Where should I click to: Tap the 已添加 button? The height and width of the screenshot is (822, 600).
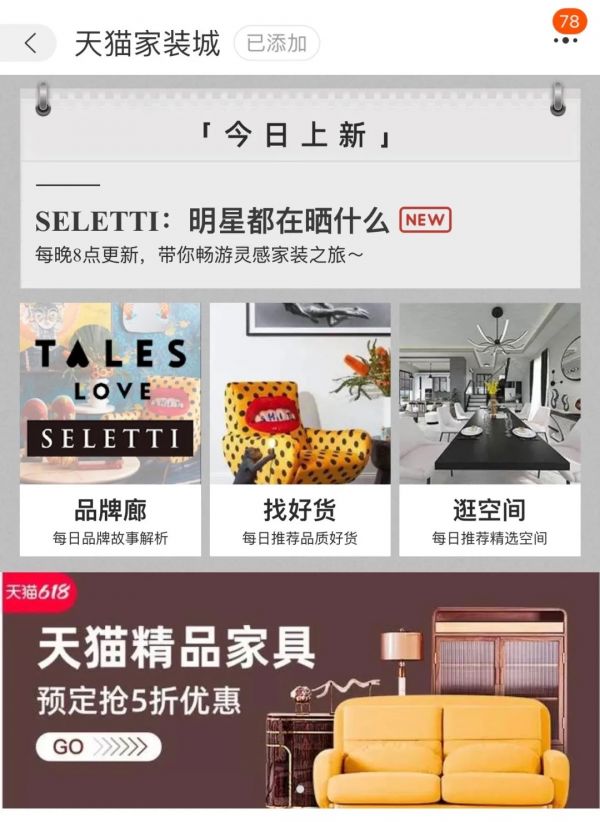(x=276, y=43)
